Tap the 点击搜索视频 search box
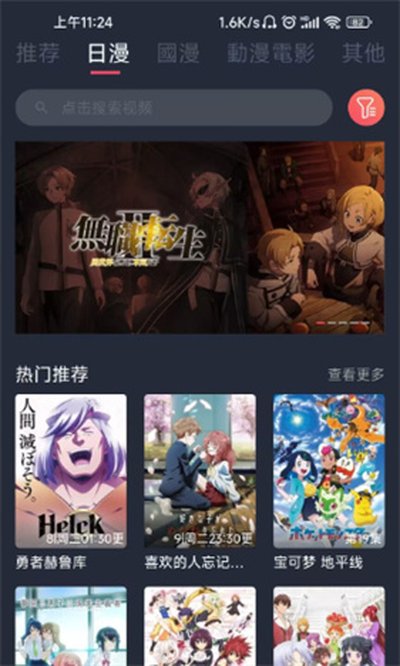400x666 pixels. [x=174, y=107]
